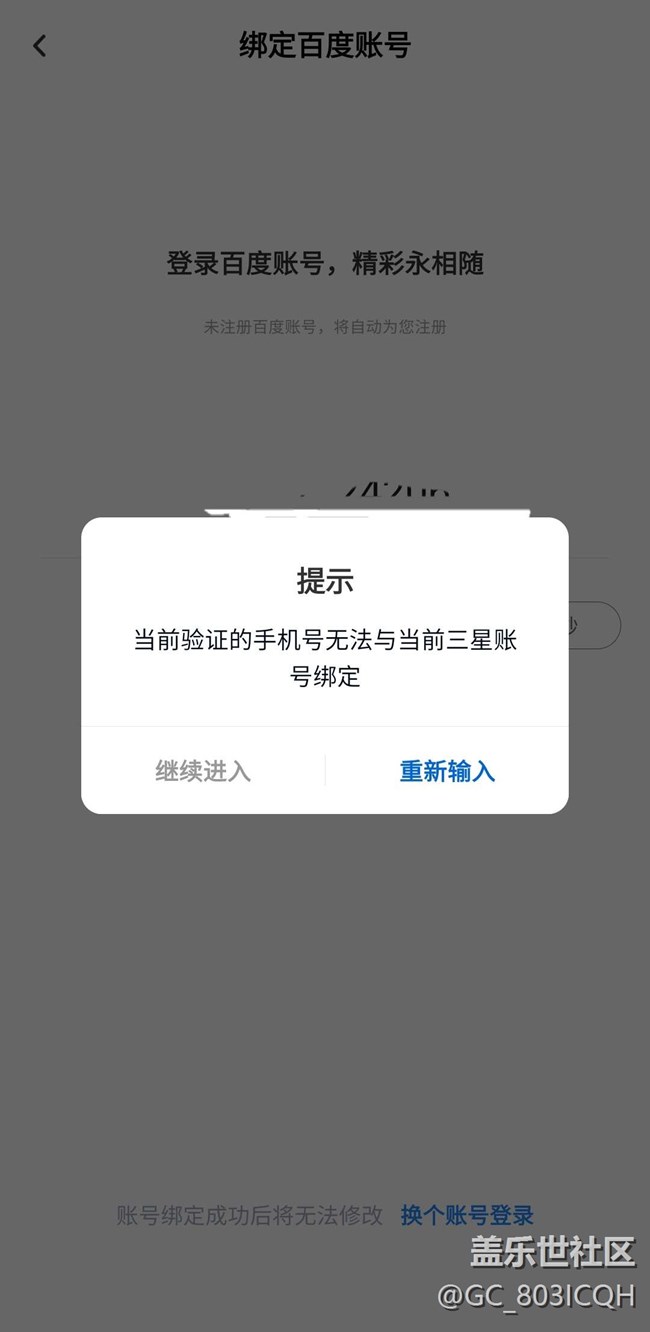Choose 重新输入 to re-enter the number

pyautogui.click(x=447, y=771)
